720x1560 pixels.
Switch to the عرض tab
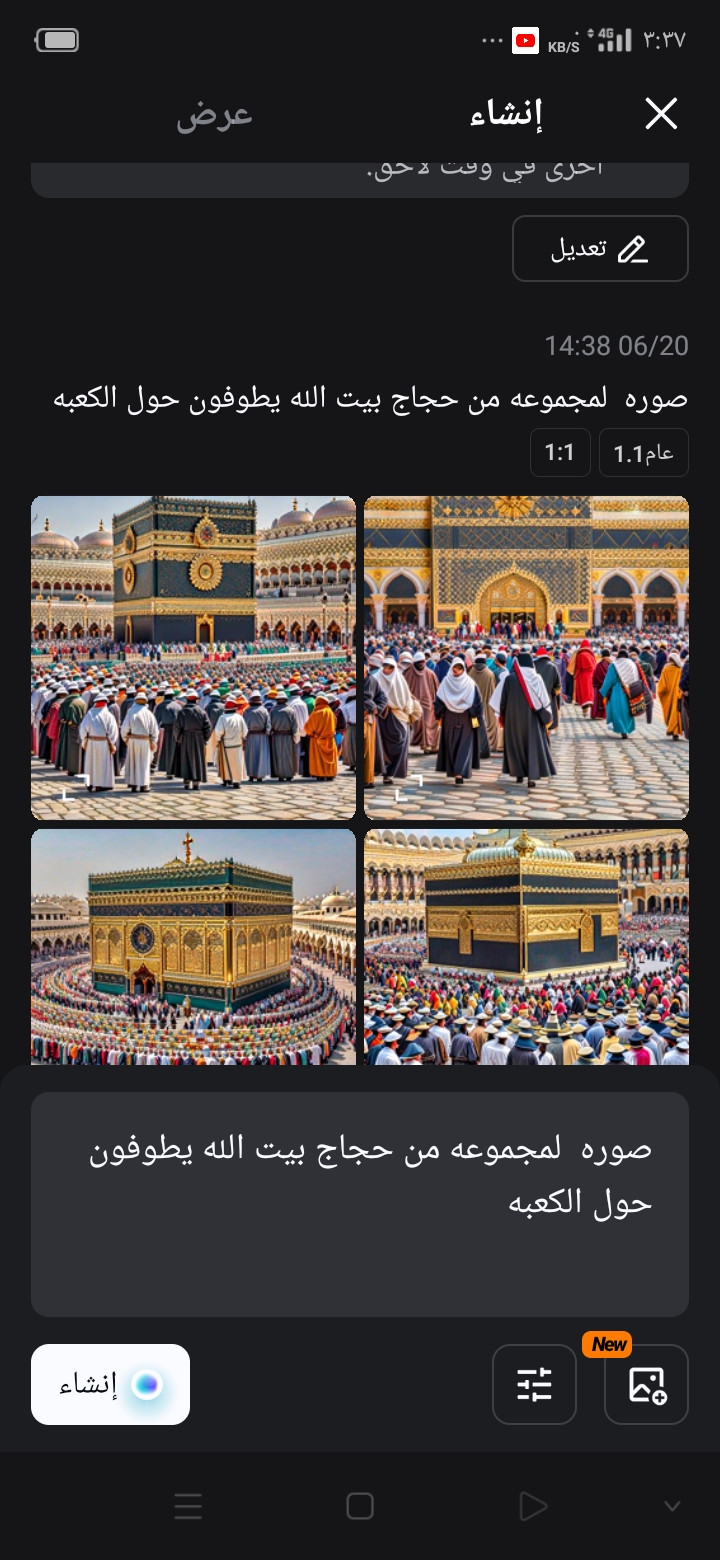[215, 115]
